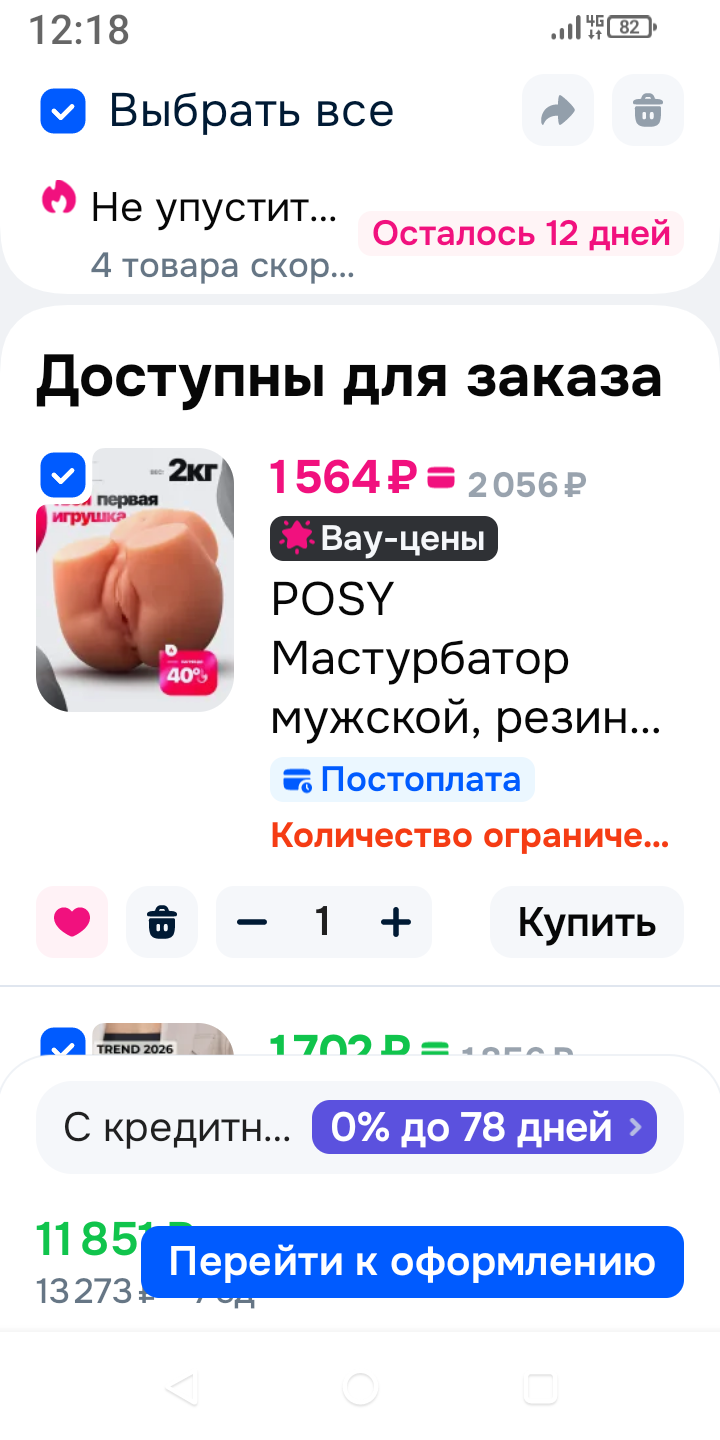Image resolution: width=720 pixels, height=1440 pixels.
Task: Decrease POSY quantity with minus
Action: [x=252, y=921]
